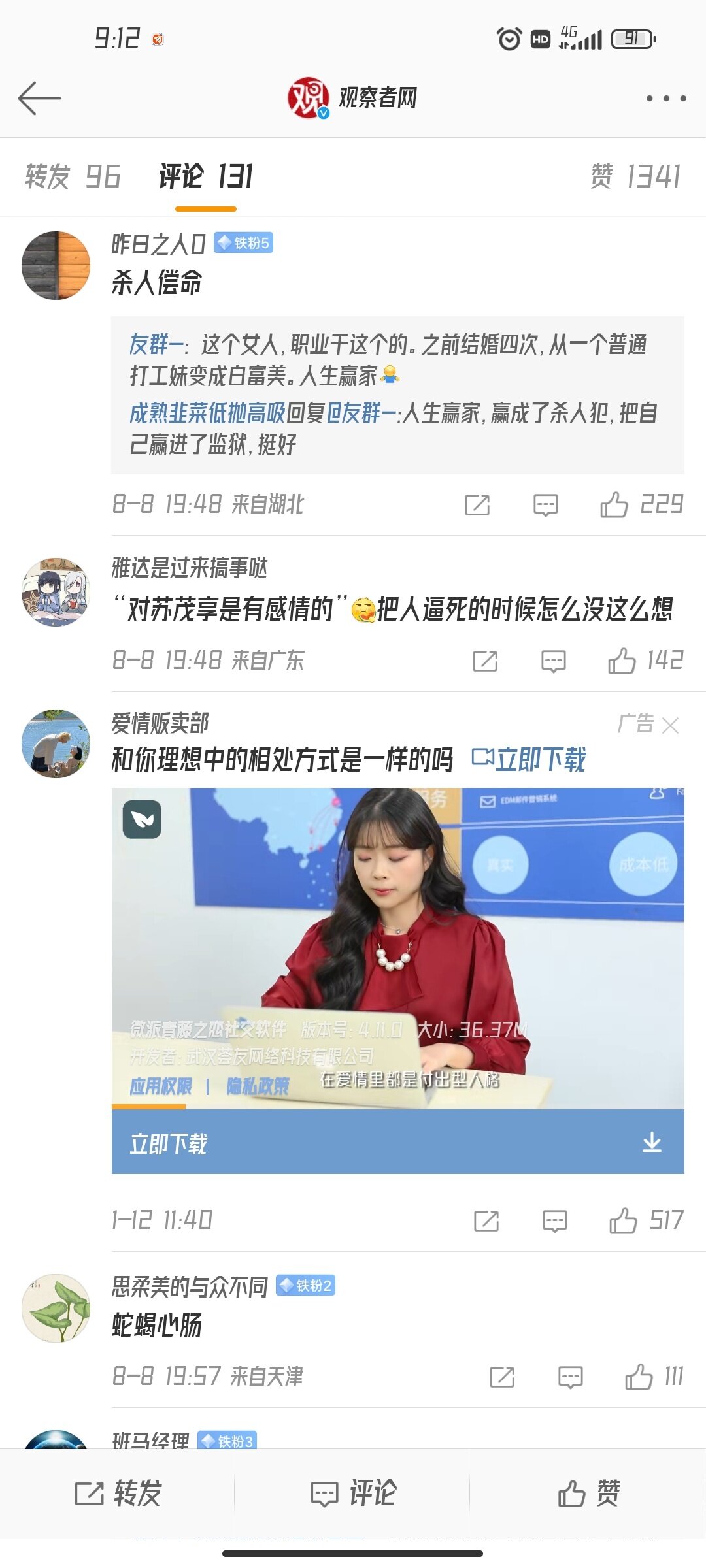Dismiss the 爱情贩卖部 ad with the X
The height and width of the screenshot is (1568, 706).
670,725
